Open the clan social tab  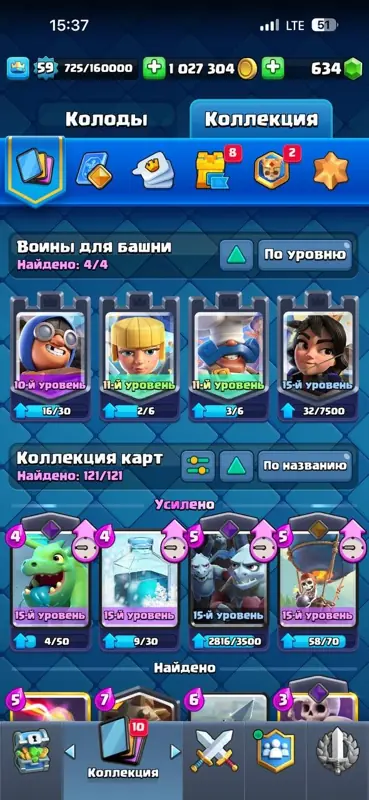click(276, 752)
